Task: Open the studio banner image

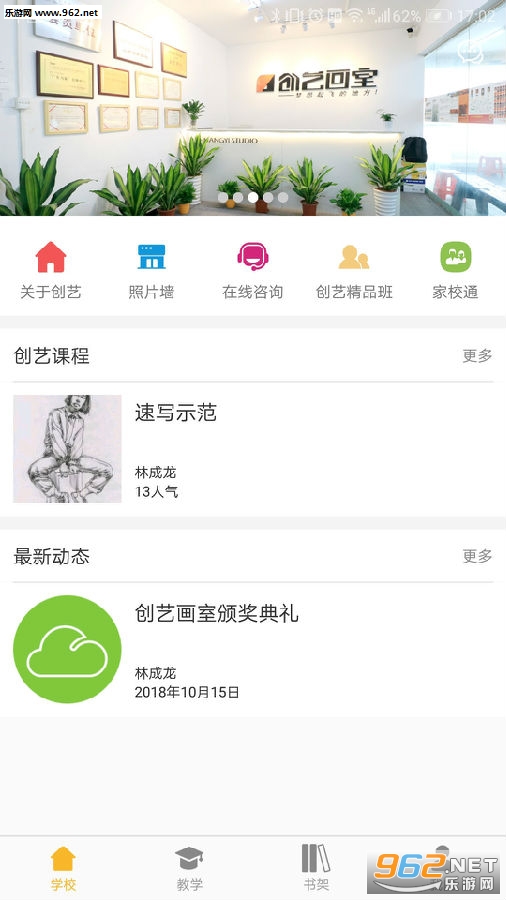Action: [x=253, y=108]
